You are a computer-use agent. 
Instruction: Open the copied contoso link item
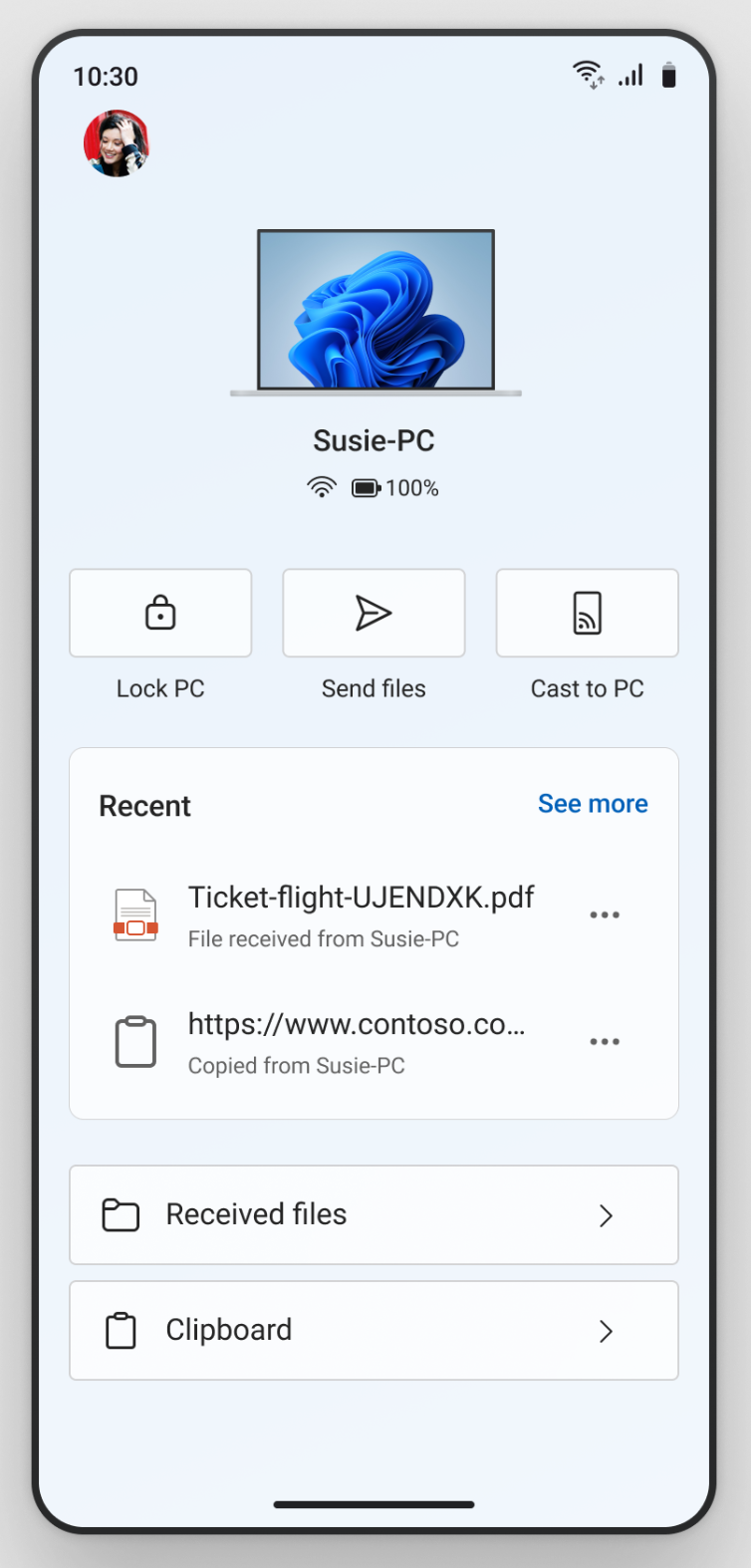click(356, 1042)
